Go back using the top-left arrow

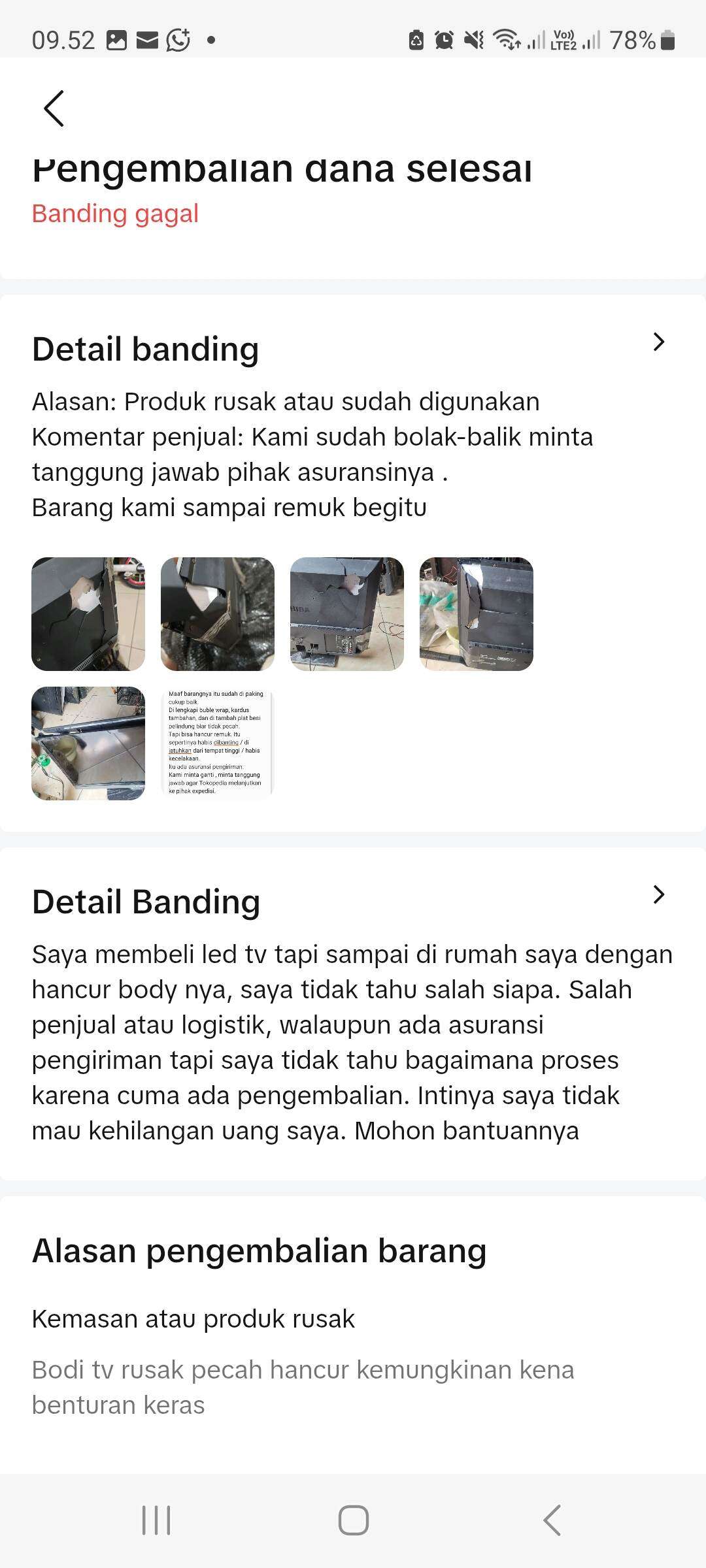(54, 108)
